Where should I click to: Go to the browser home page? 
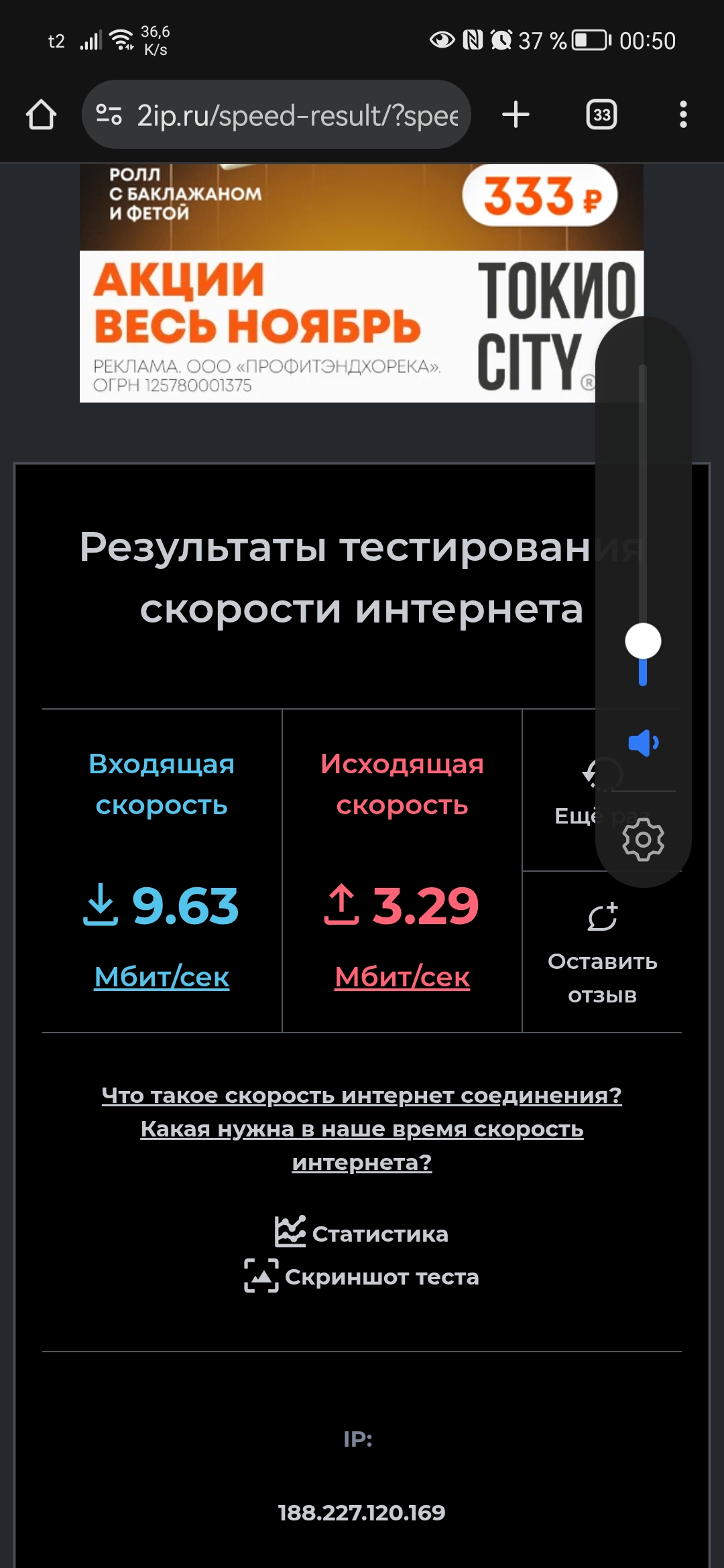41,115
